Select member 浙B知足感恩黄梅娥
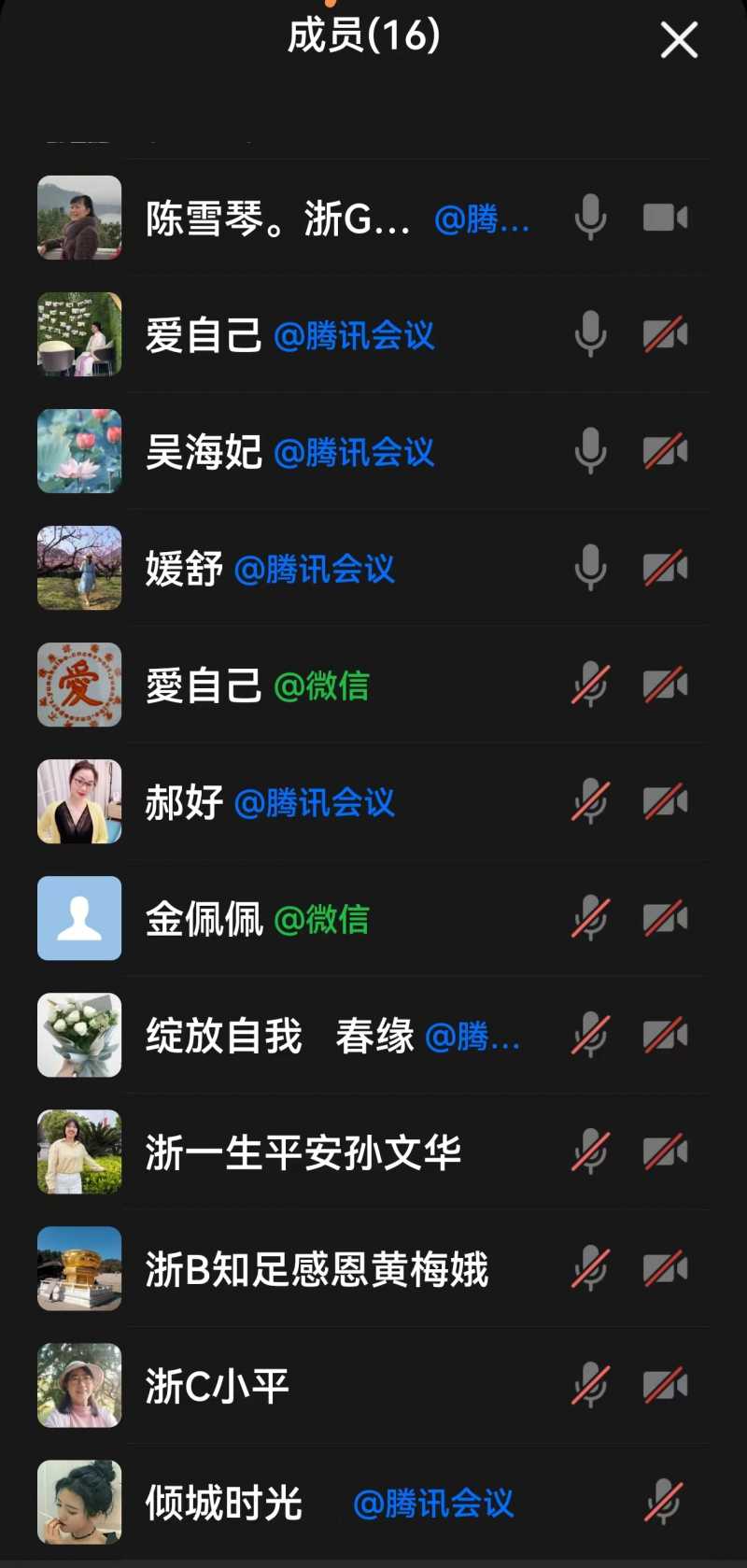747x1568 pixels. (x=317, y=1269)
